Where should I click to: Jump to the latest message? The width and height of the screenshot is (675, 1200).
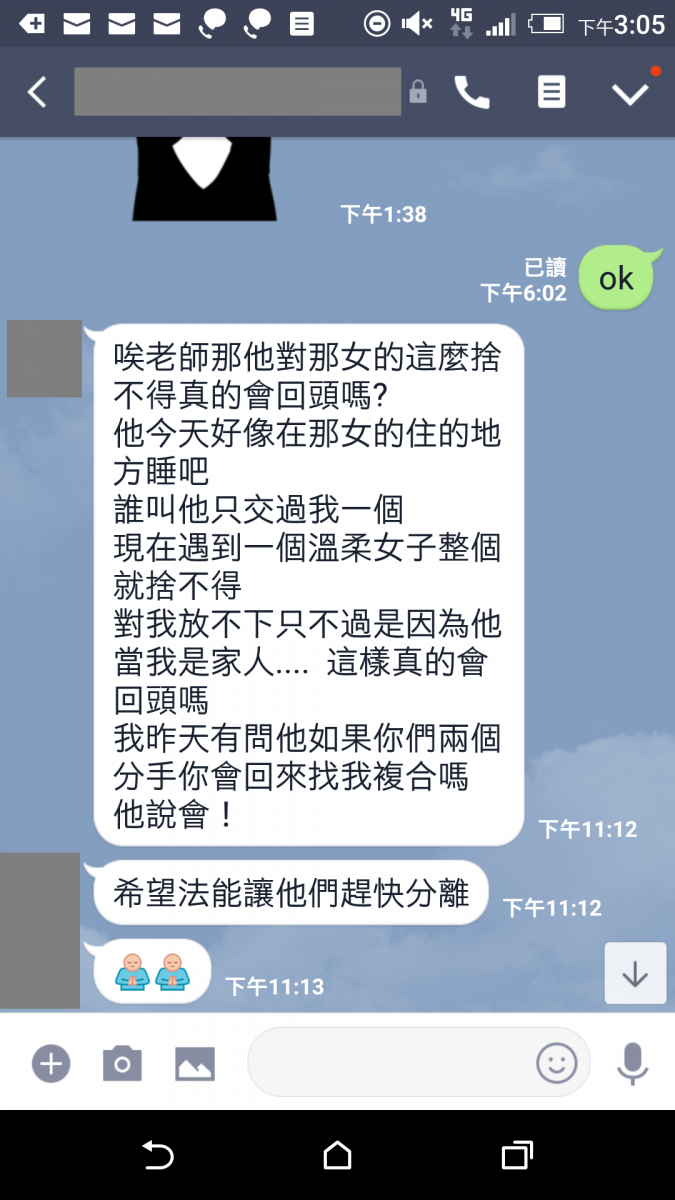click(x=635, y=973)
